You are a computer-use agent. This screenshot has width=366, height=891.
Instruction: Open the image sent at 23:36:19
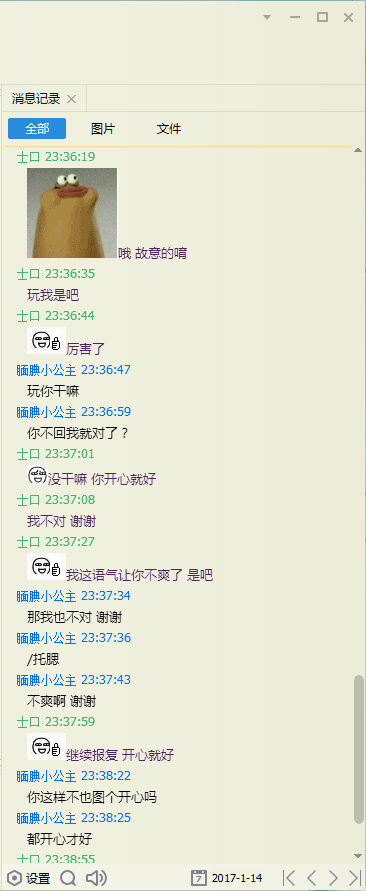72,213
